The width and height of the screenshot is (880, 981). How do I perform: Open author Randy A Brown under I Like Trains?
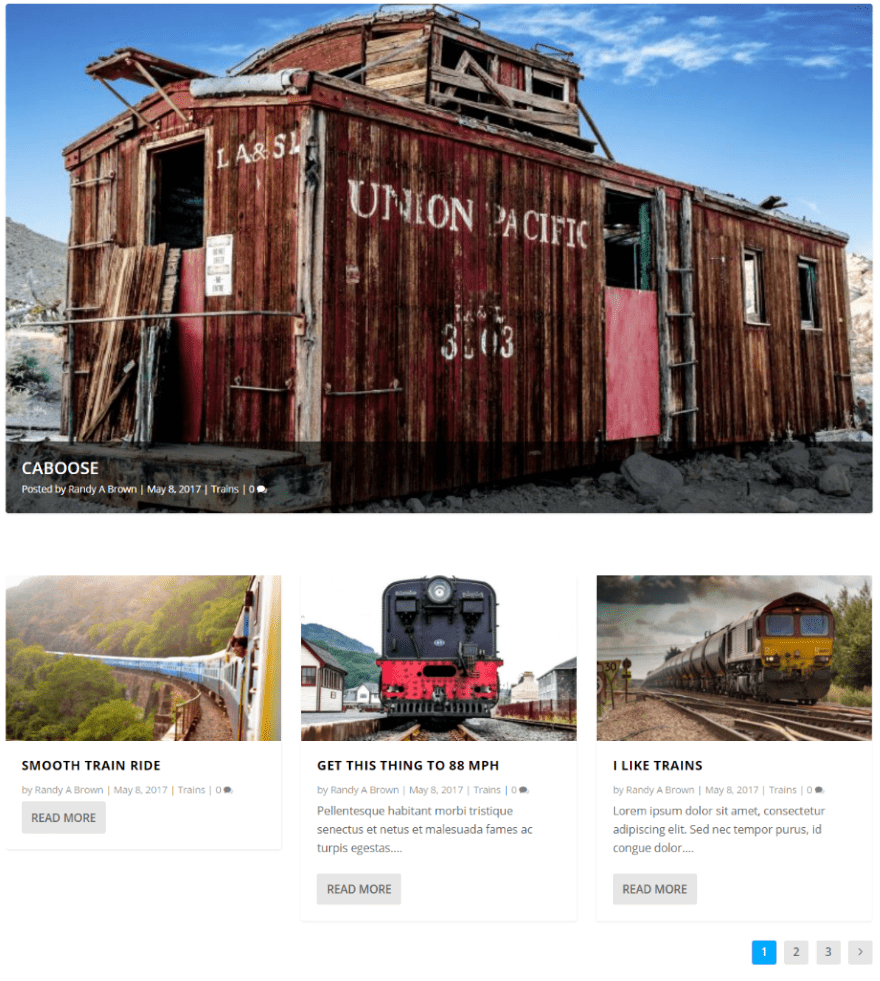click(660, 790)
